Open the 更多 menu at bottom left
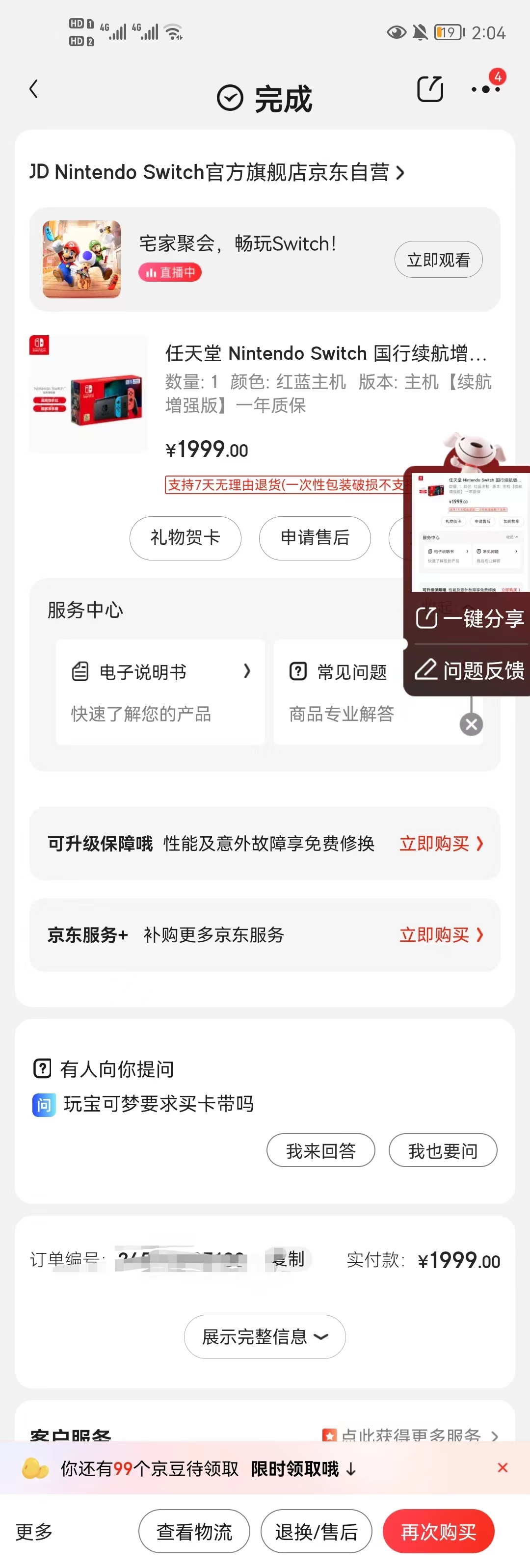Image resolution: width=530 pixels, height=1568 pixels. click(x=33, y=1532)
